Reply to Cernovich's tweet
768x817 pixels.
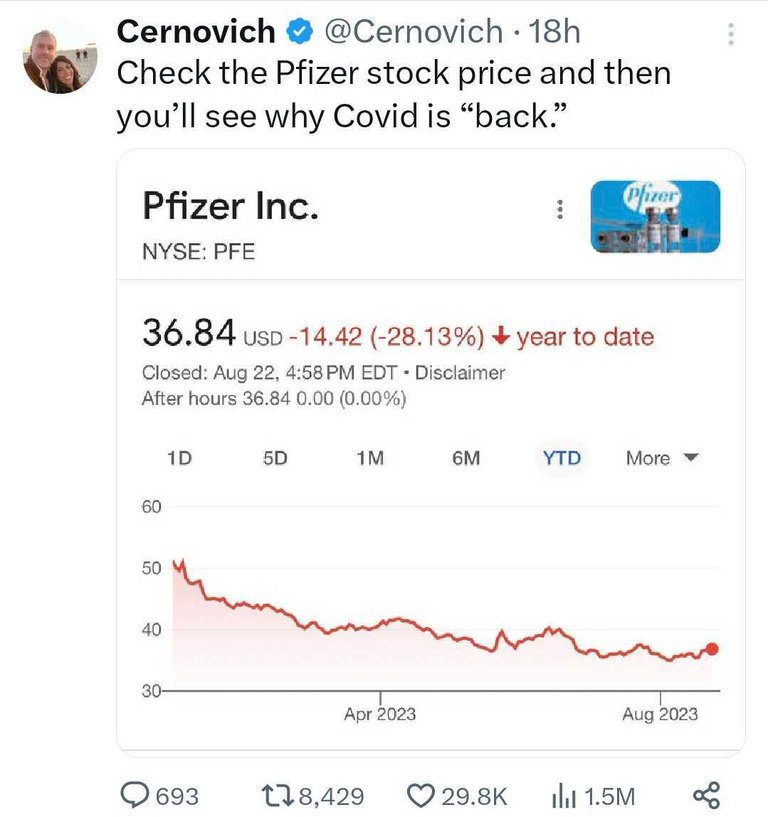(134, 796)
